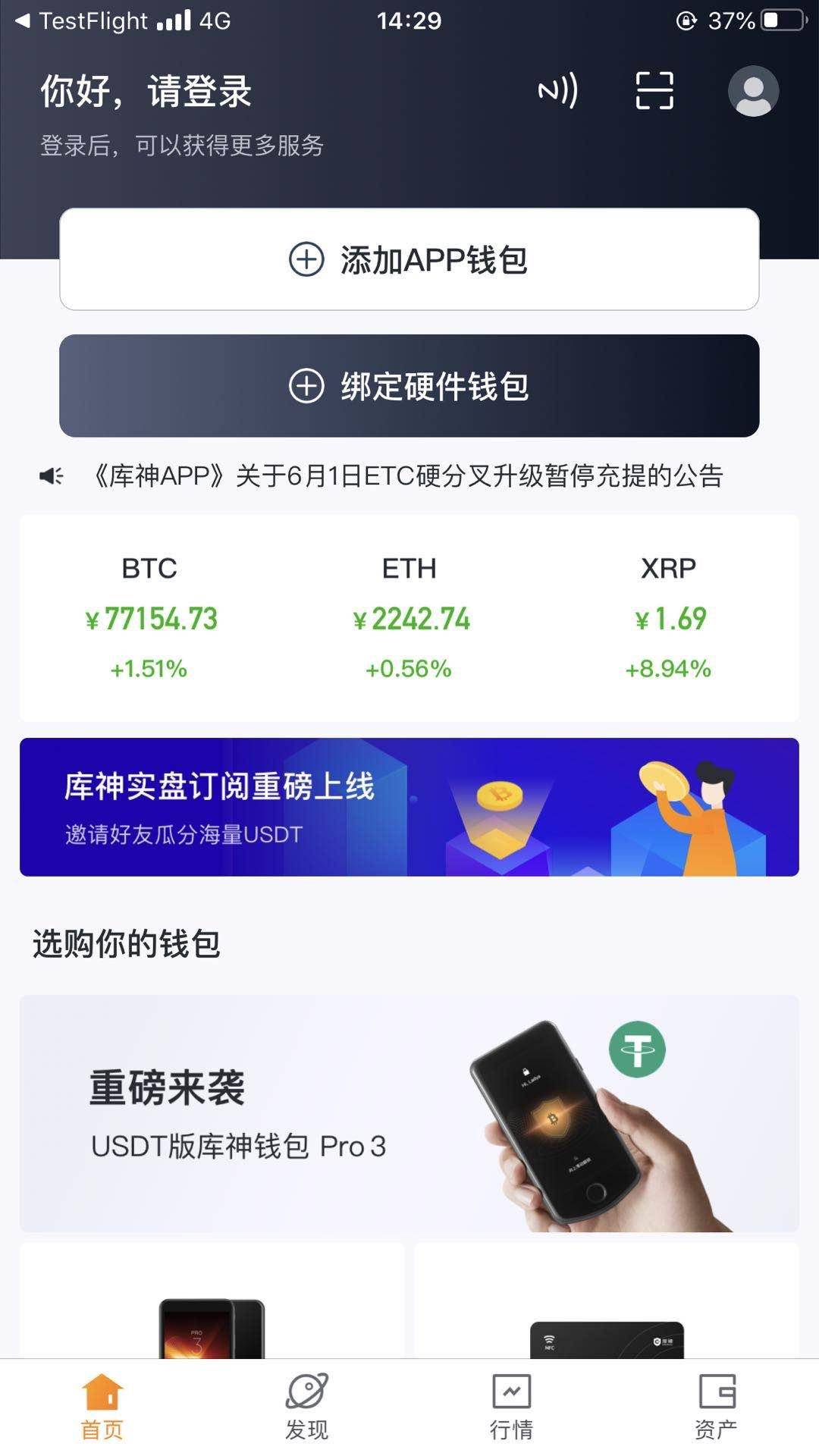The height and width of the screenshot is (1456, 819).
Task: Switch to the 行情 tab
Action: (x=512, y=1407)
